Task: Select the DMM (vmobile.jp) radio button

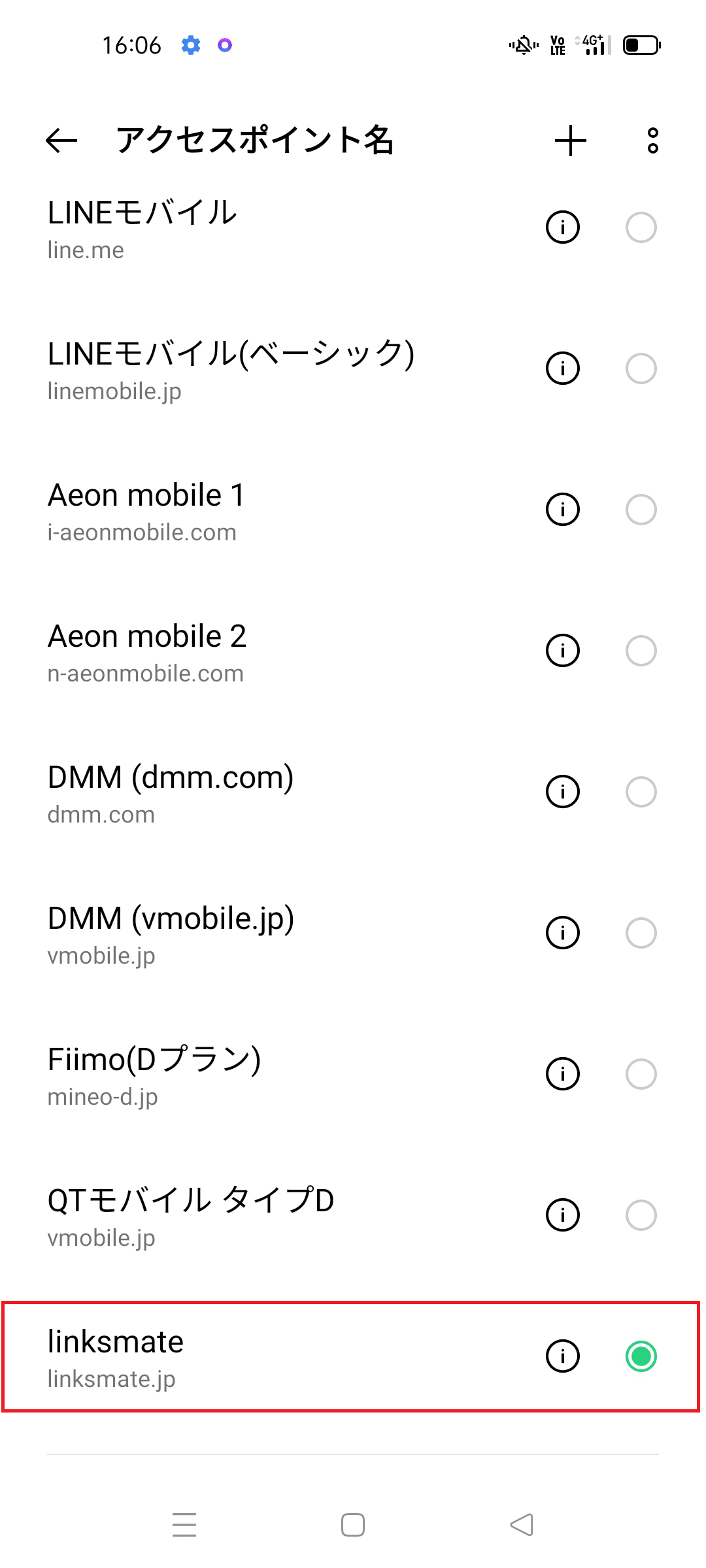Action: tap(640, 932)
